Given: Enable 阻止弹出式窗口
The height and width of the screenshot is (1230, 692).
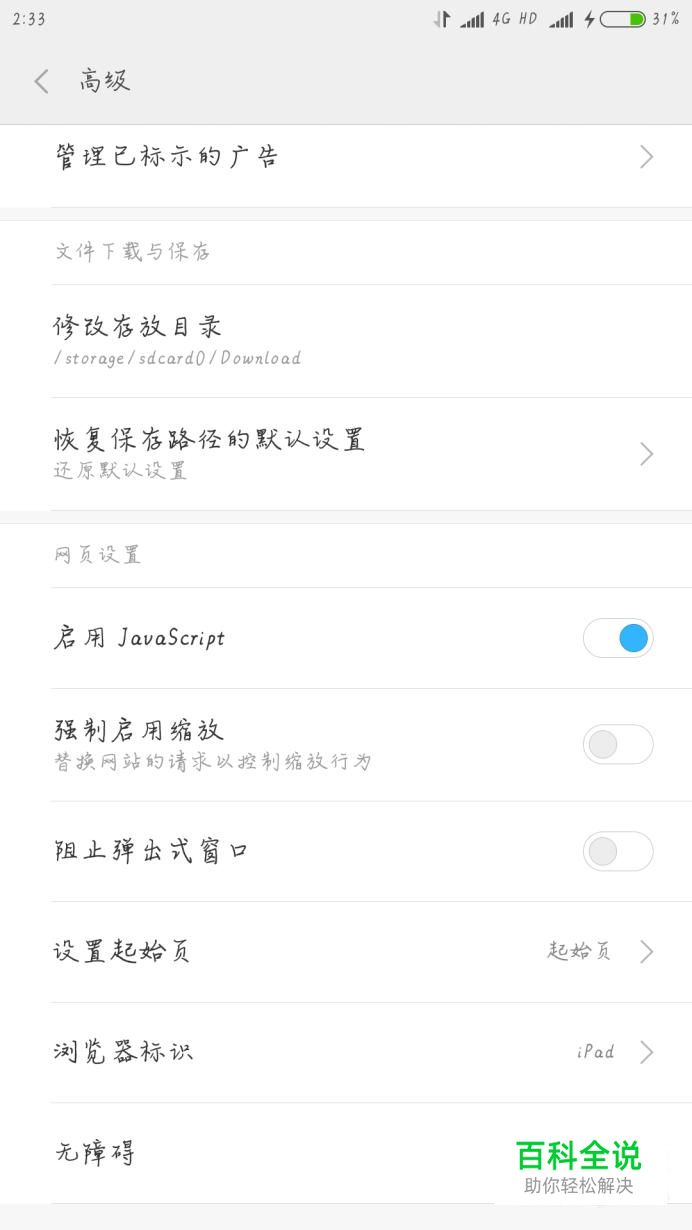Looking at the screenshot, I should (618, 851).
